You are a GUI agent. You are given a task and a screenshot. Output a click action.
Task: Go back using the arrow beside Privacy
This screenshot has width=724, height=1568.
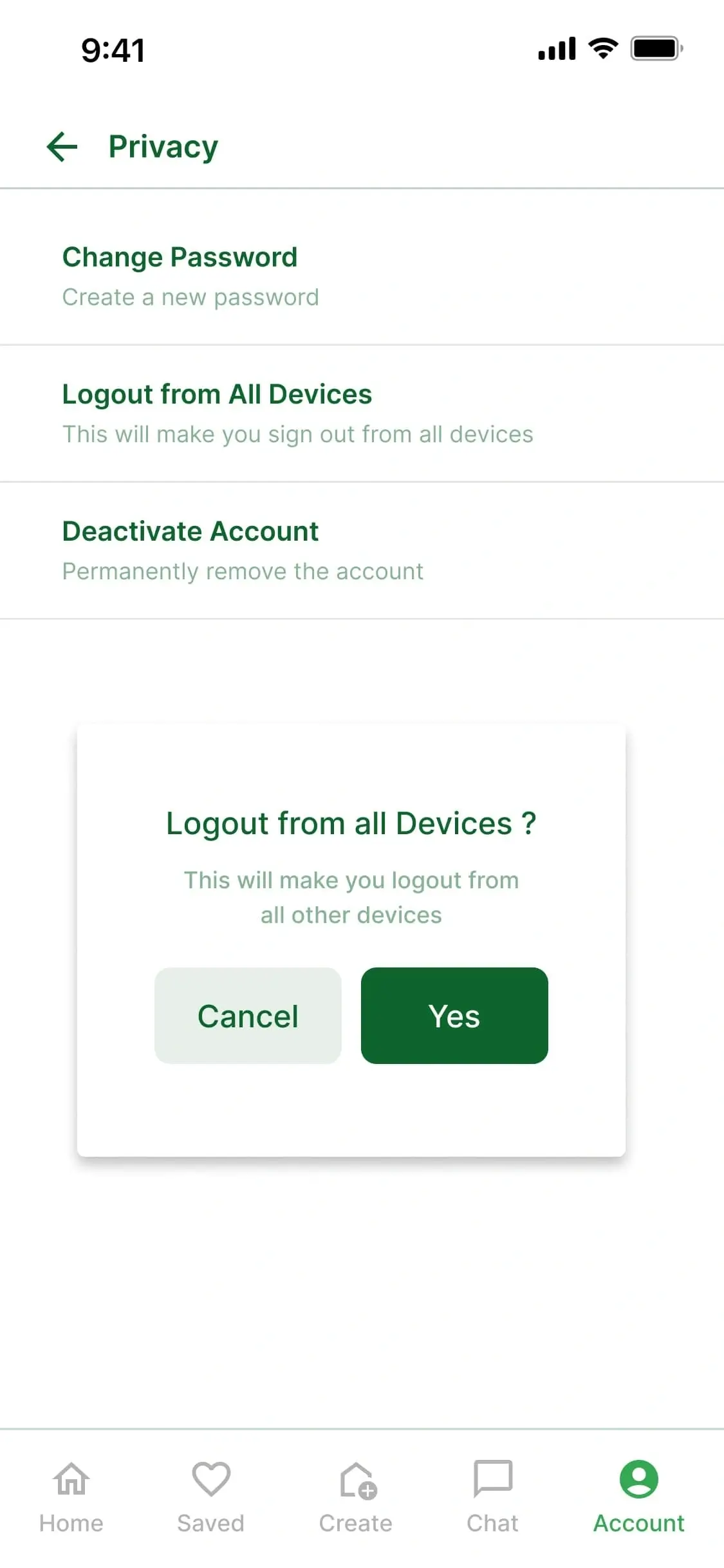click(62, 147)
